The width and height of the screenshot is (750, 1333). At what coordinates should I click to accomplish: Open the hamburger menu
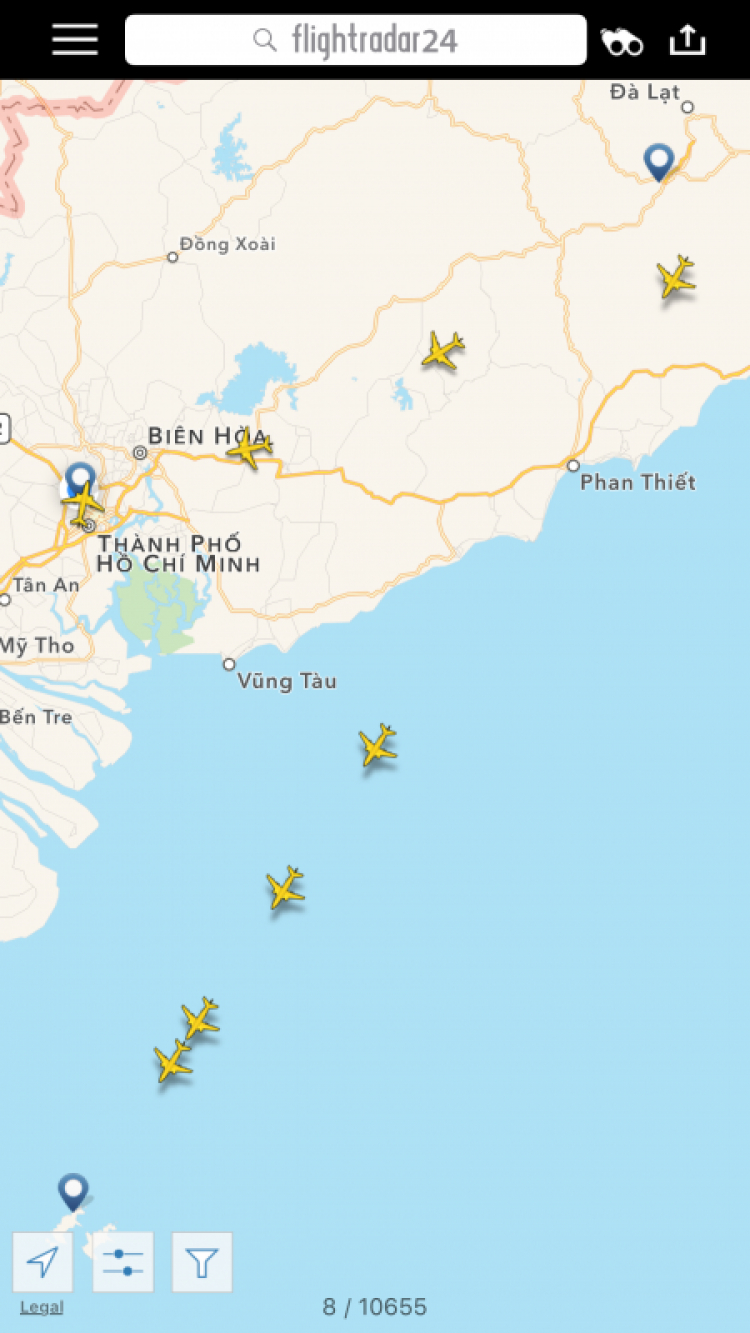point(75,40)
